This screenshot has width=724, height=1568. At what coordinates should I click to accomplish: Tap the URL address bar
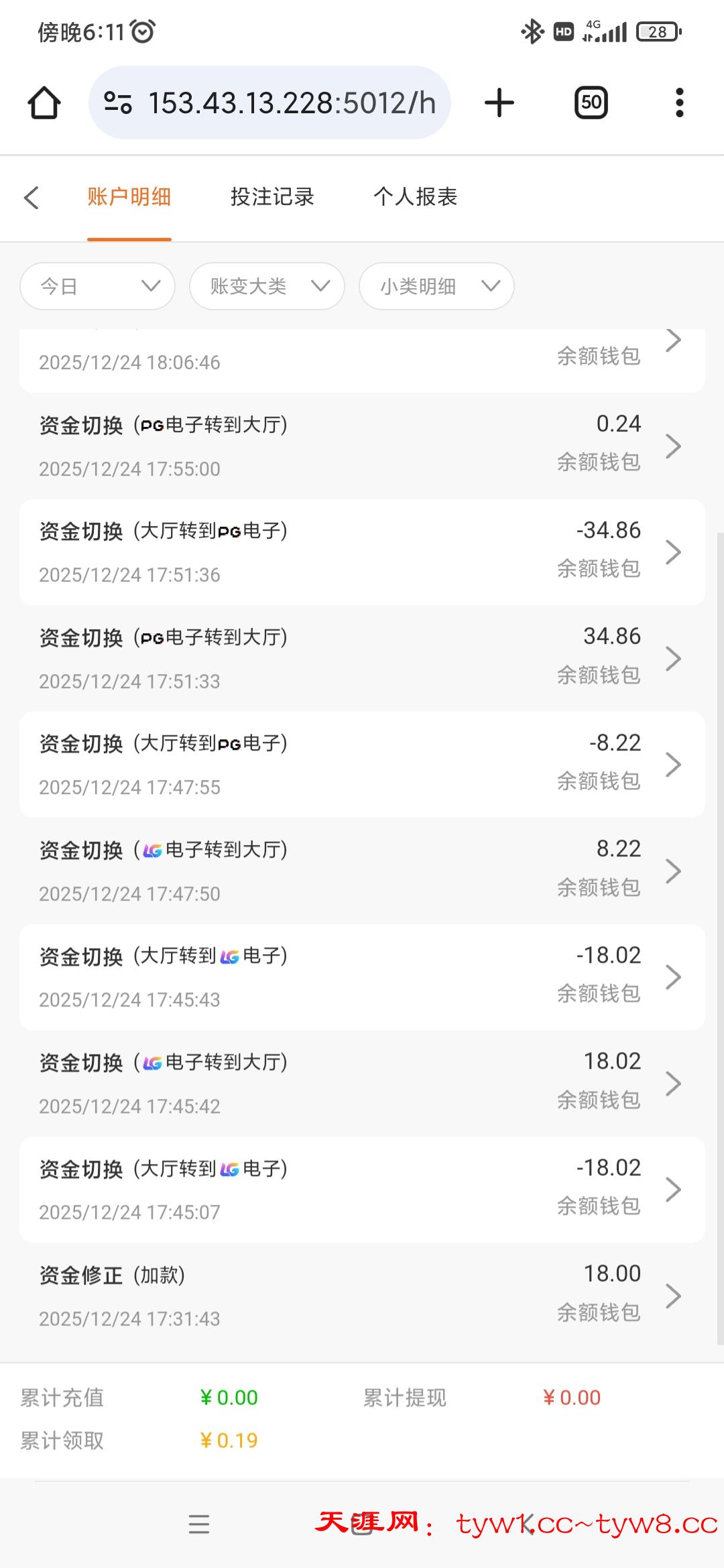(282, 103)
